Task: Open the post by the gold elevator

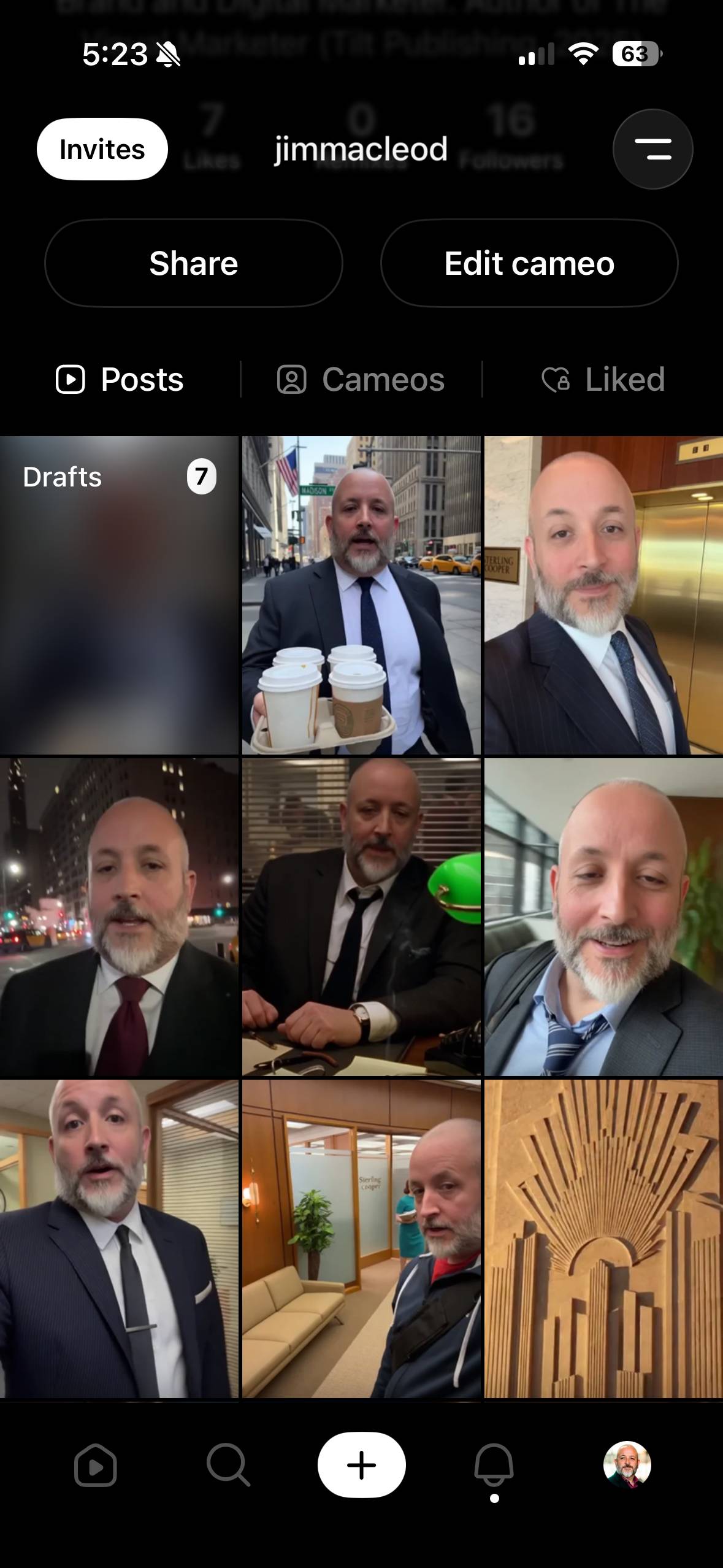Action: click(603, 595)
